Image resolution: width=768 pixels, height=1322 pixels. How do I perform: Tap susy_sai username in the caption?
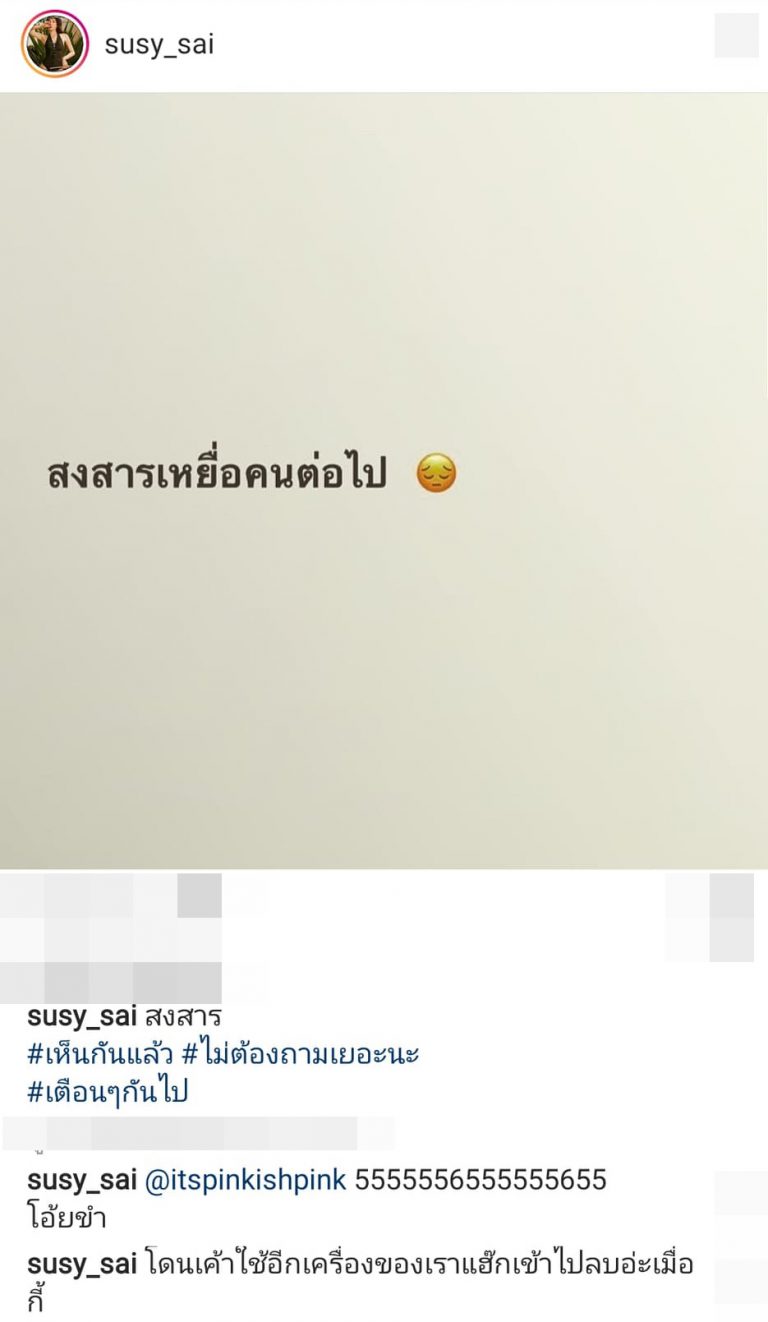click(81, 1017)
